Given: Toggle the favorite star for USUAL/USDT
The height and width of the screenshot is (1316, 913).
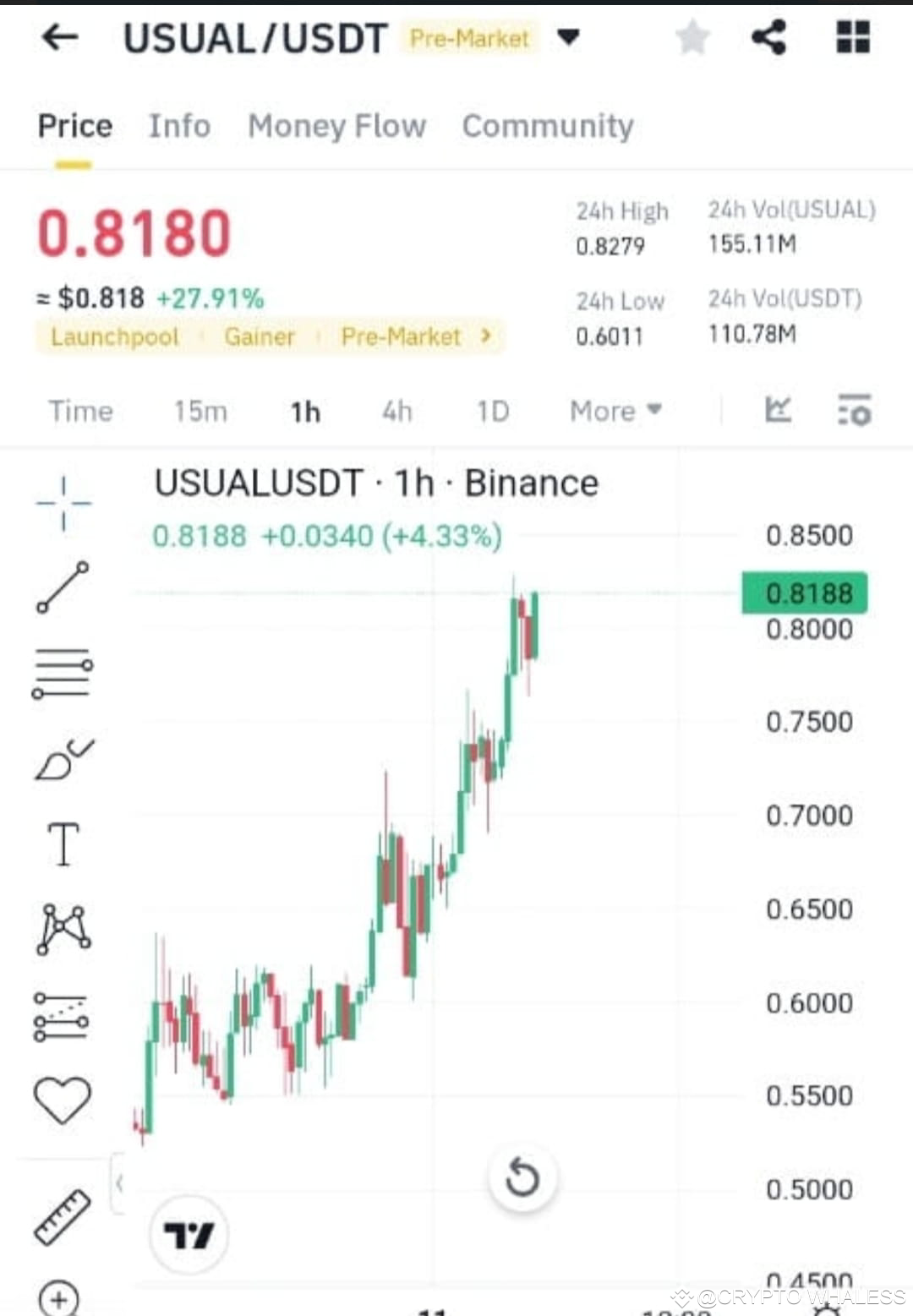Looking at the screenshot, I should coord(692,38).
